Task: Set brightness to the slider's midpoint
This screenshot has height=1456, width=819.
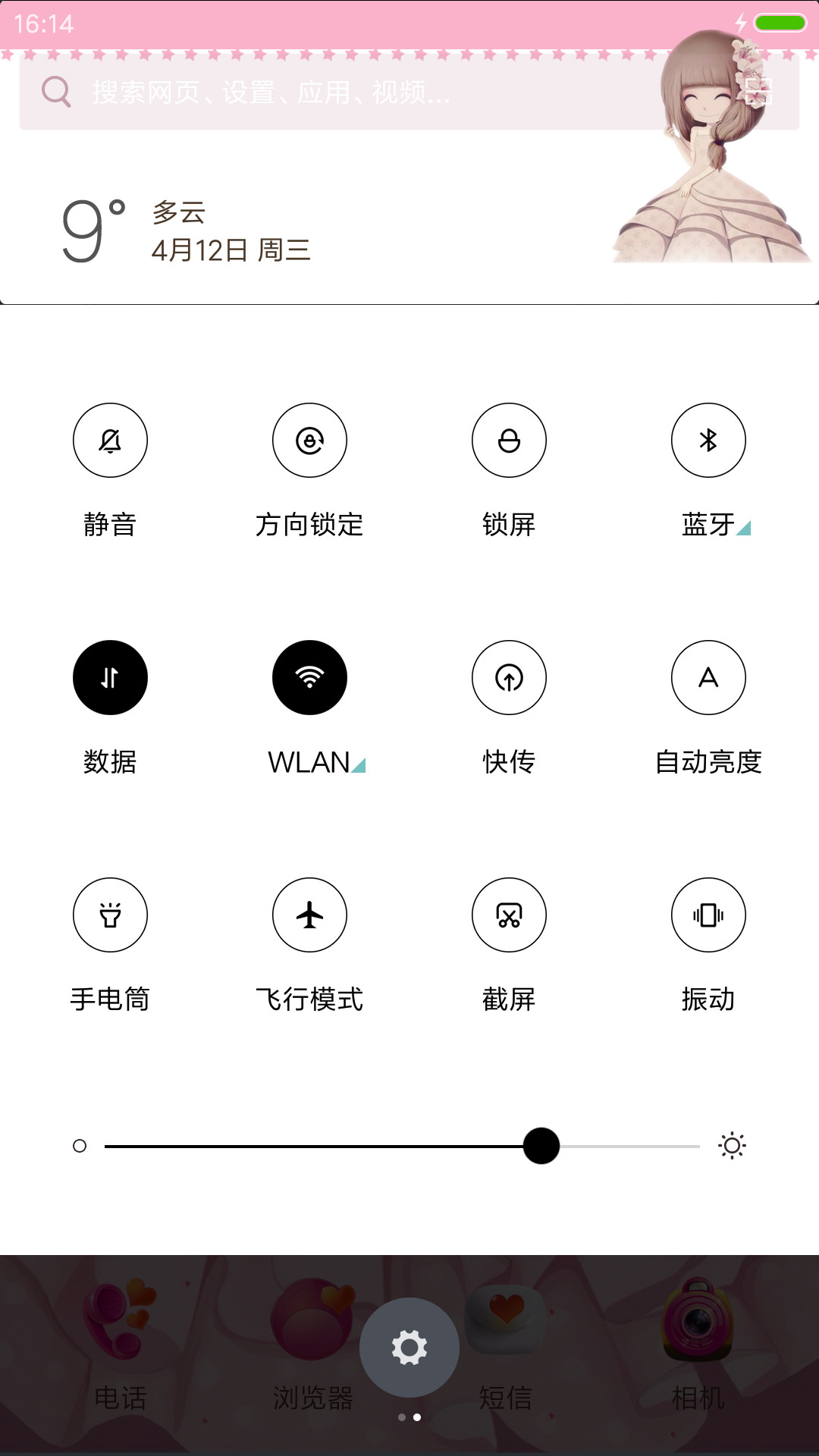Action: click(402, 1146)
